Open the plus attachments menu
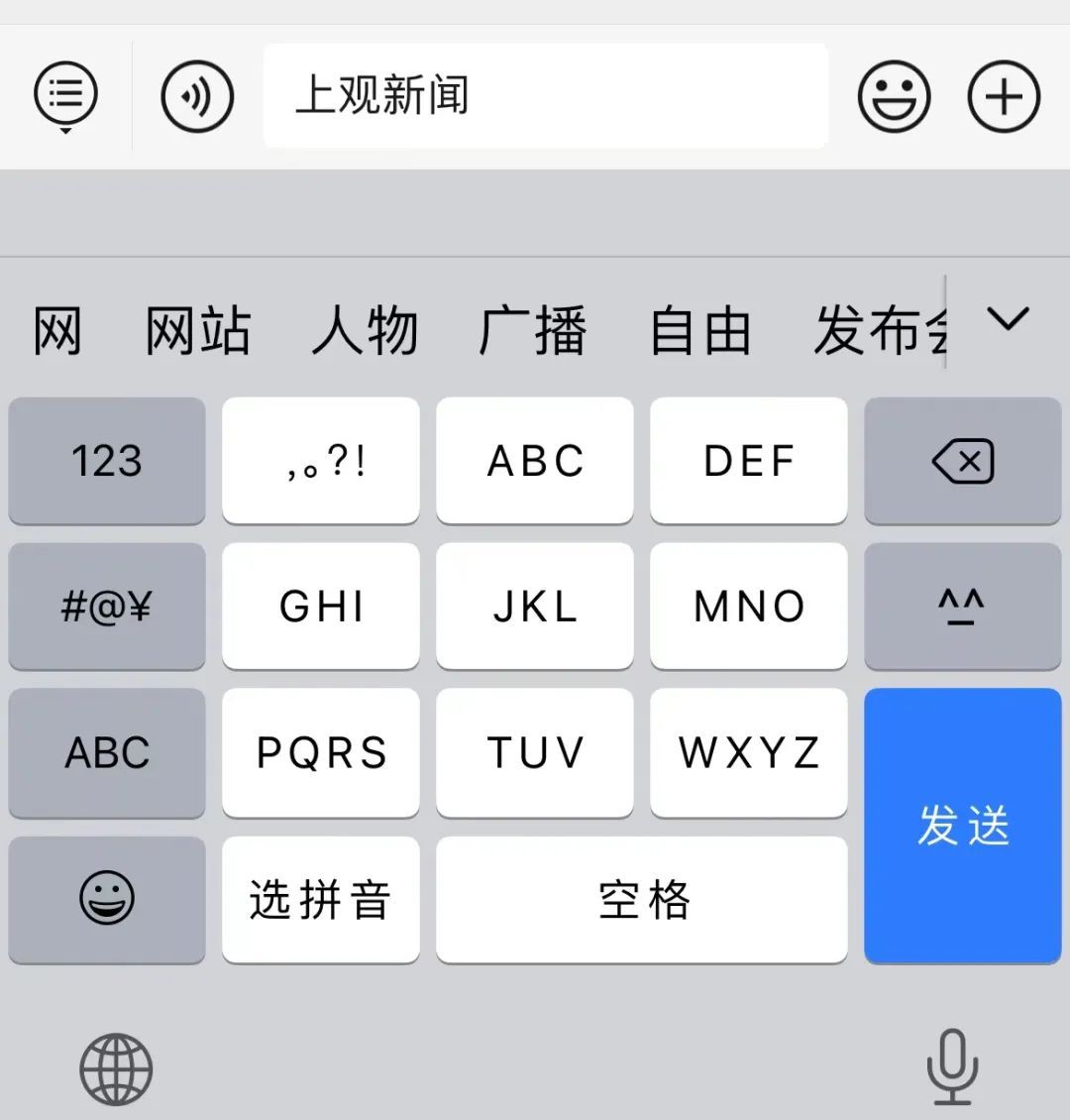The height and width of the screenshot is (1120, 1070). 1004,96
